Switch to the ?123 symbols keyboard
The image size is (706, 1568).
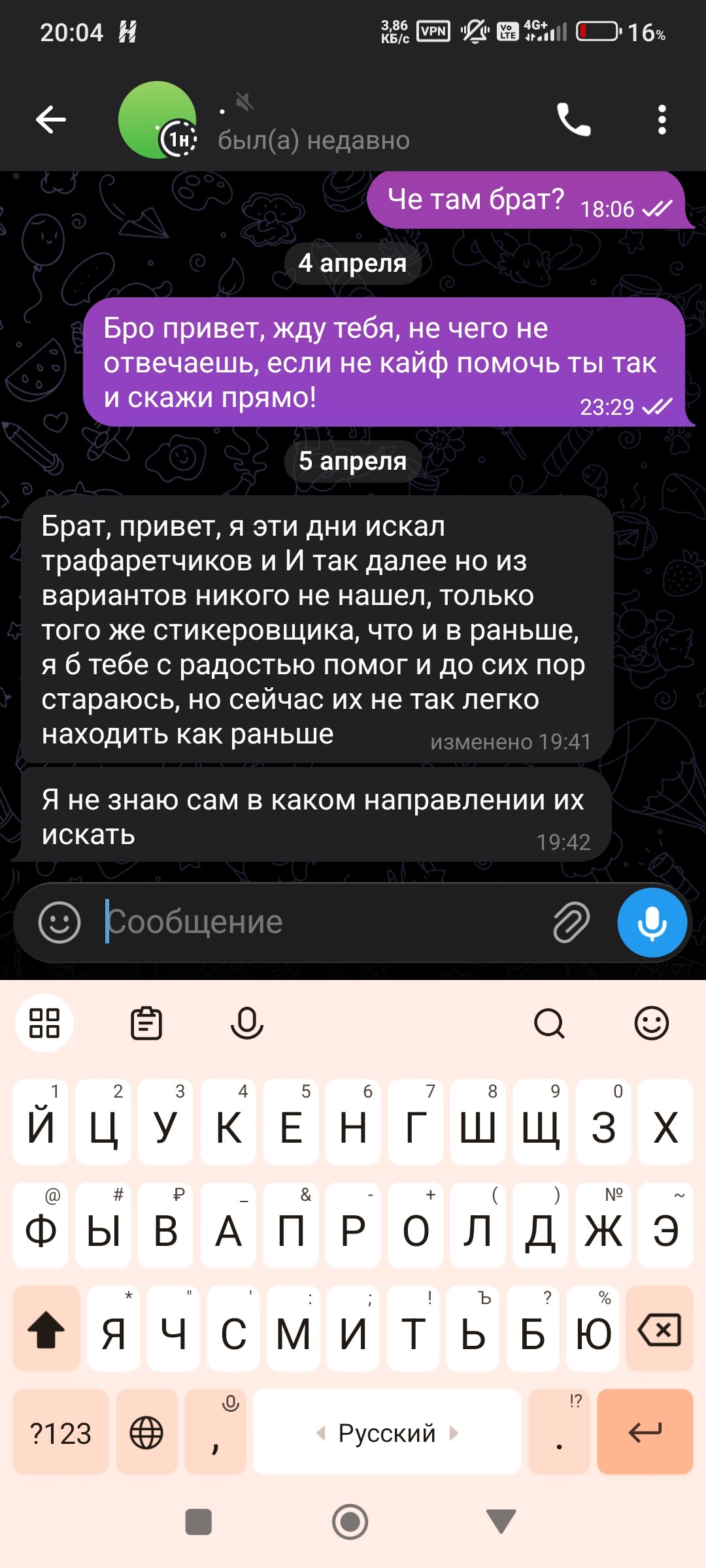pyautogui.click(x=60, y=1433)
